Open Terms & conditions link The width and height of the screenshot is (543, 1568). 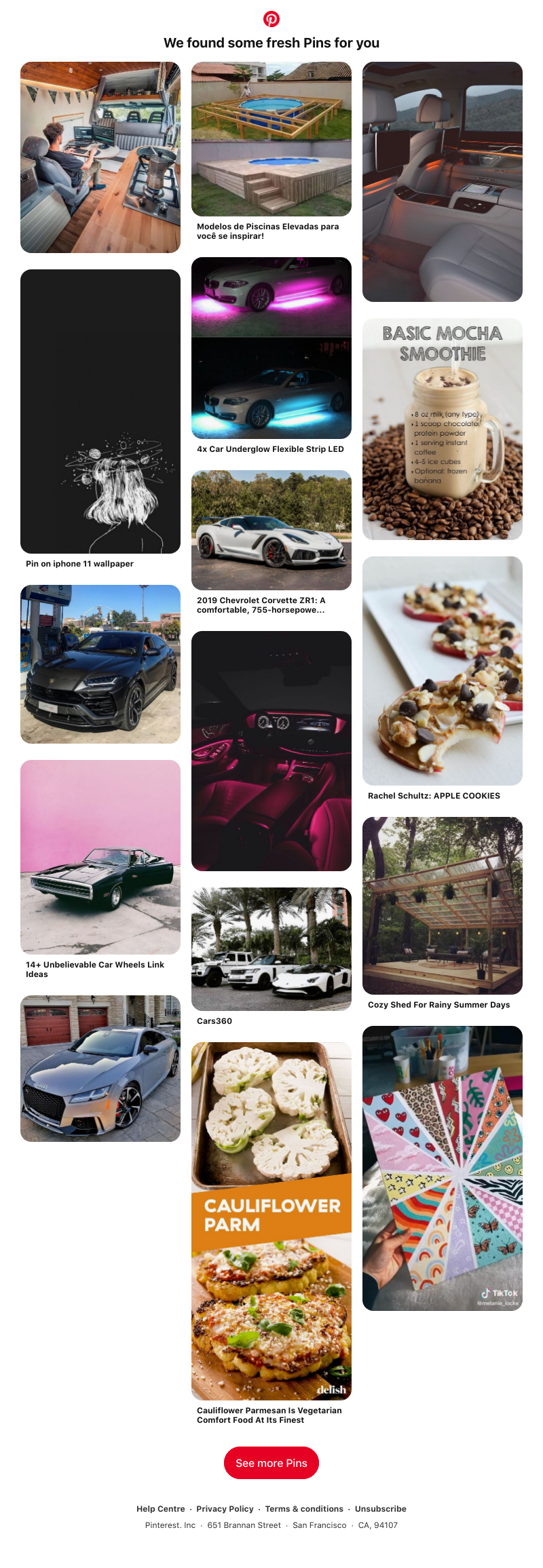point(303,1508)
